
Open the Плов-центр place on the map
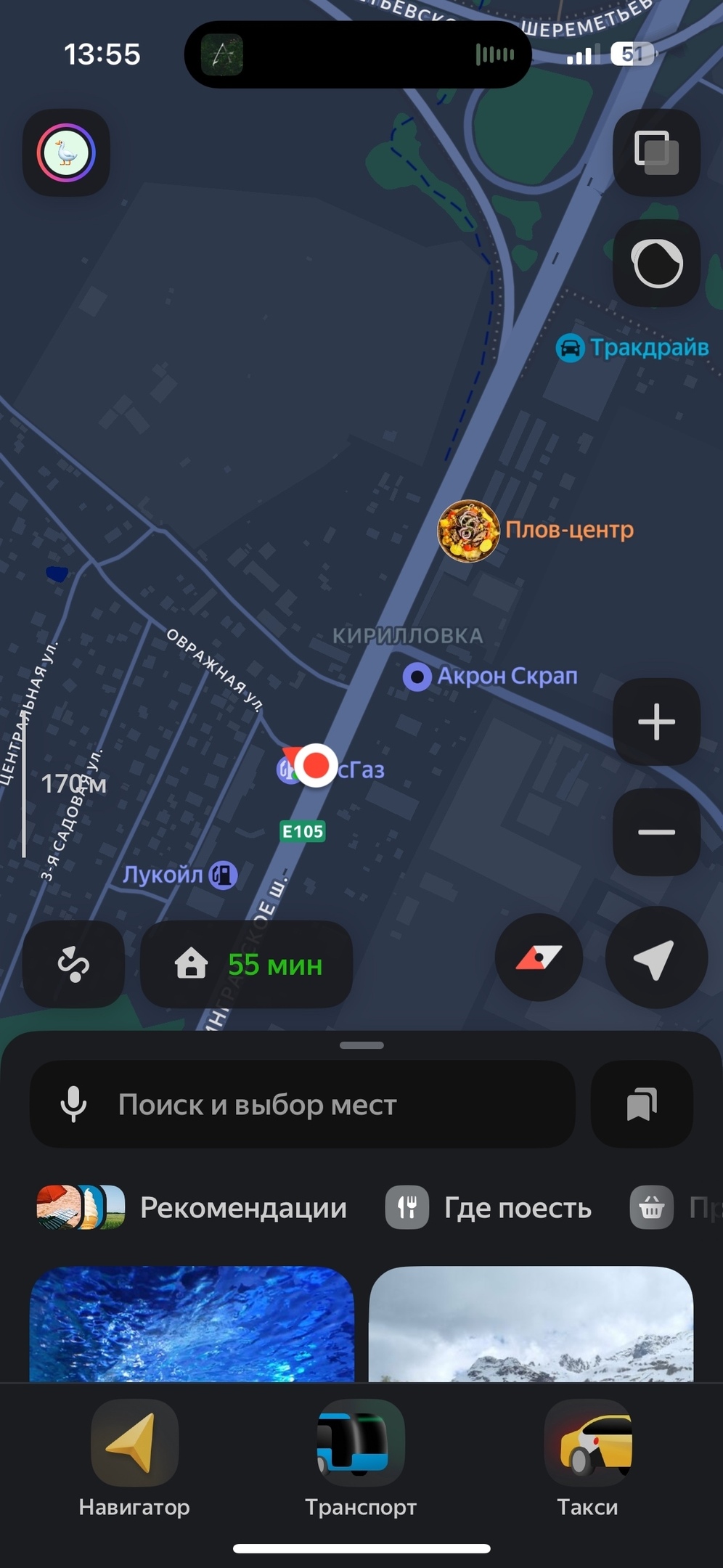[469, 531]
